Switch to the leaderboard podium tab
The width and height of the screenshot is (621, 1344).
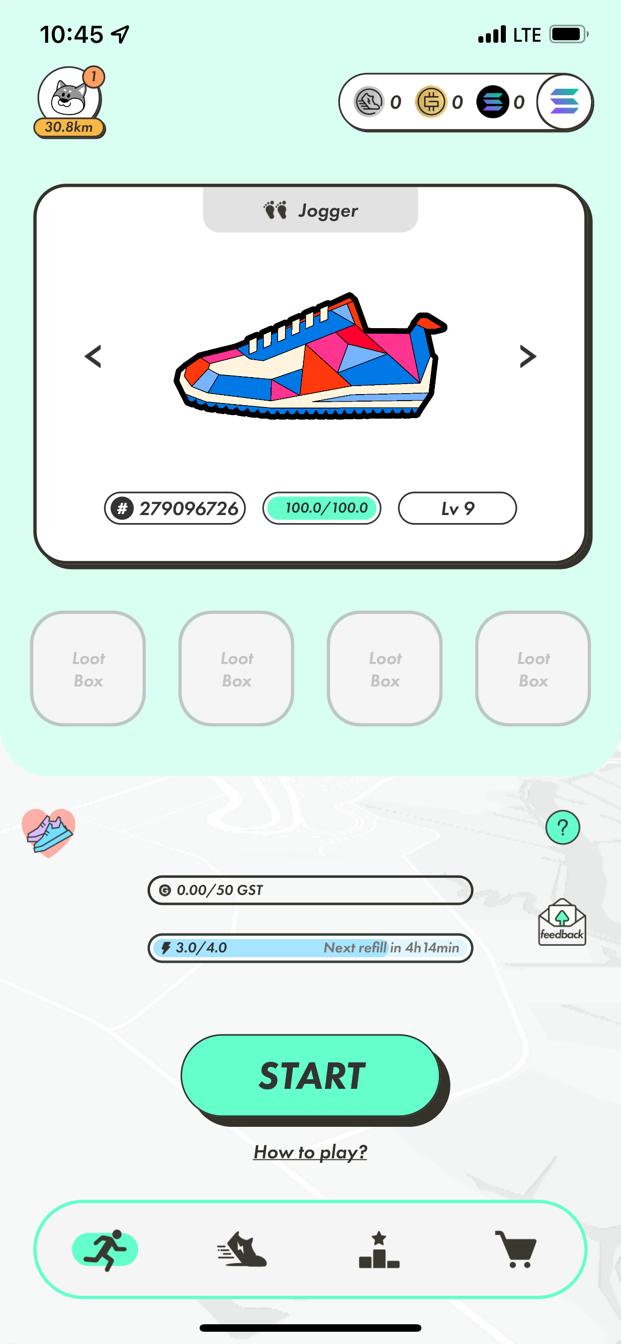[379, 1250]
